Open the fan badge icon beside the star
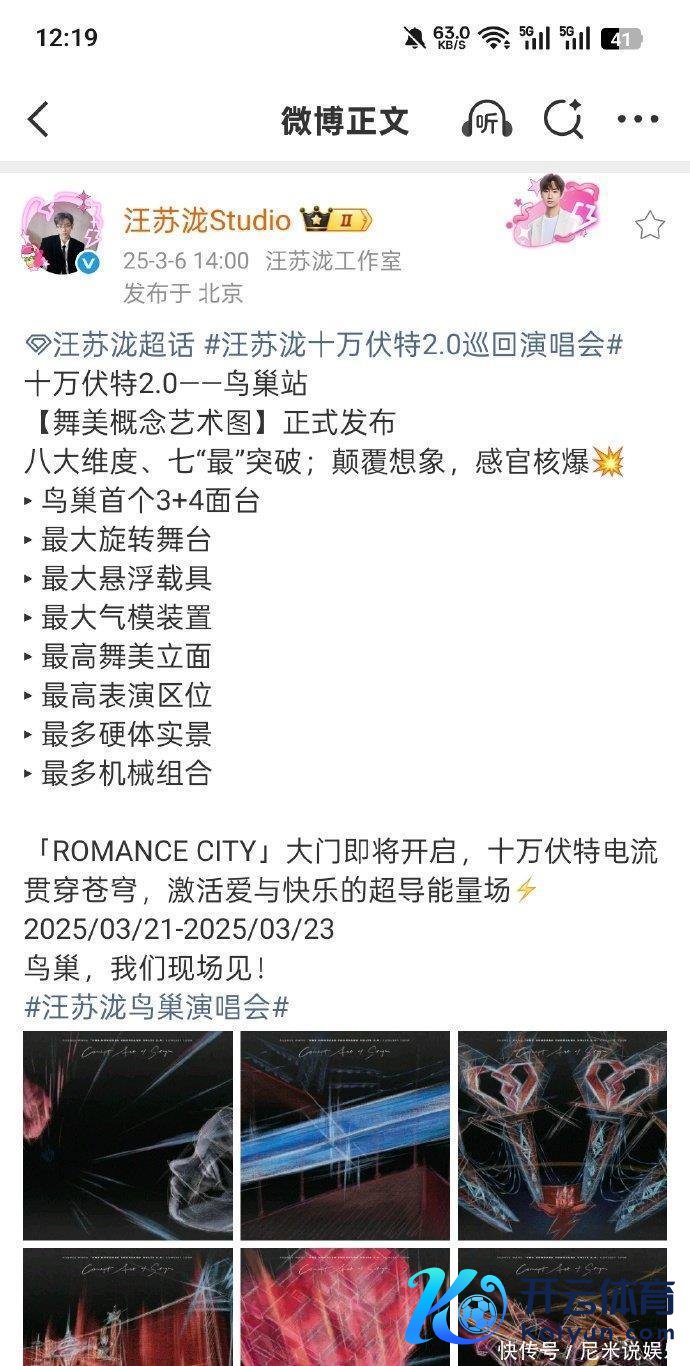Image resolution: width=690 pixels, height=1366 pixels. click(553, 212)
